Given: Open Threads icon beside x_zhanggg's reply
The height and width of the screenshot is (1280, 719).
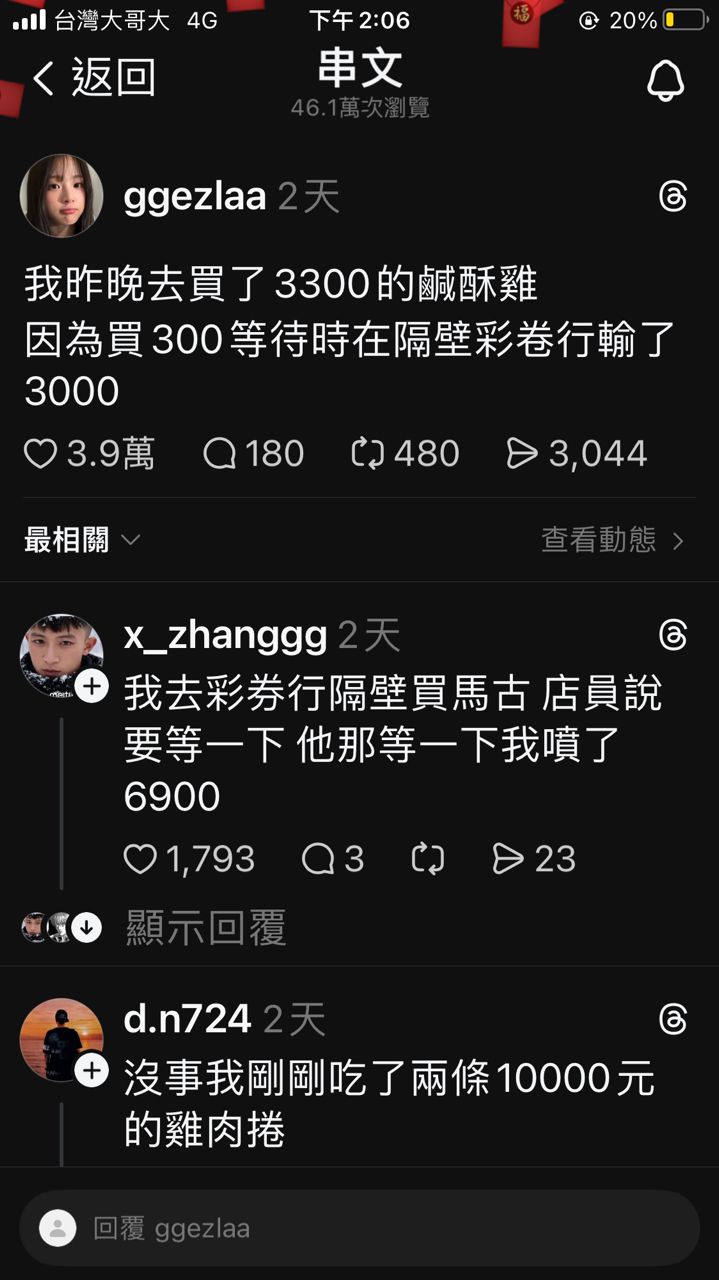Looking at the screenshot, I should click(674, 635).
